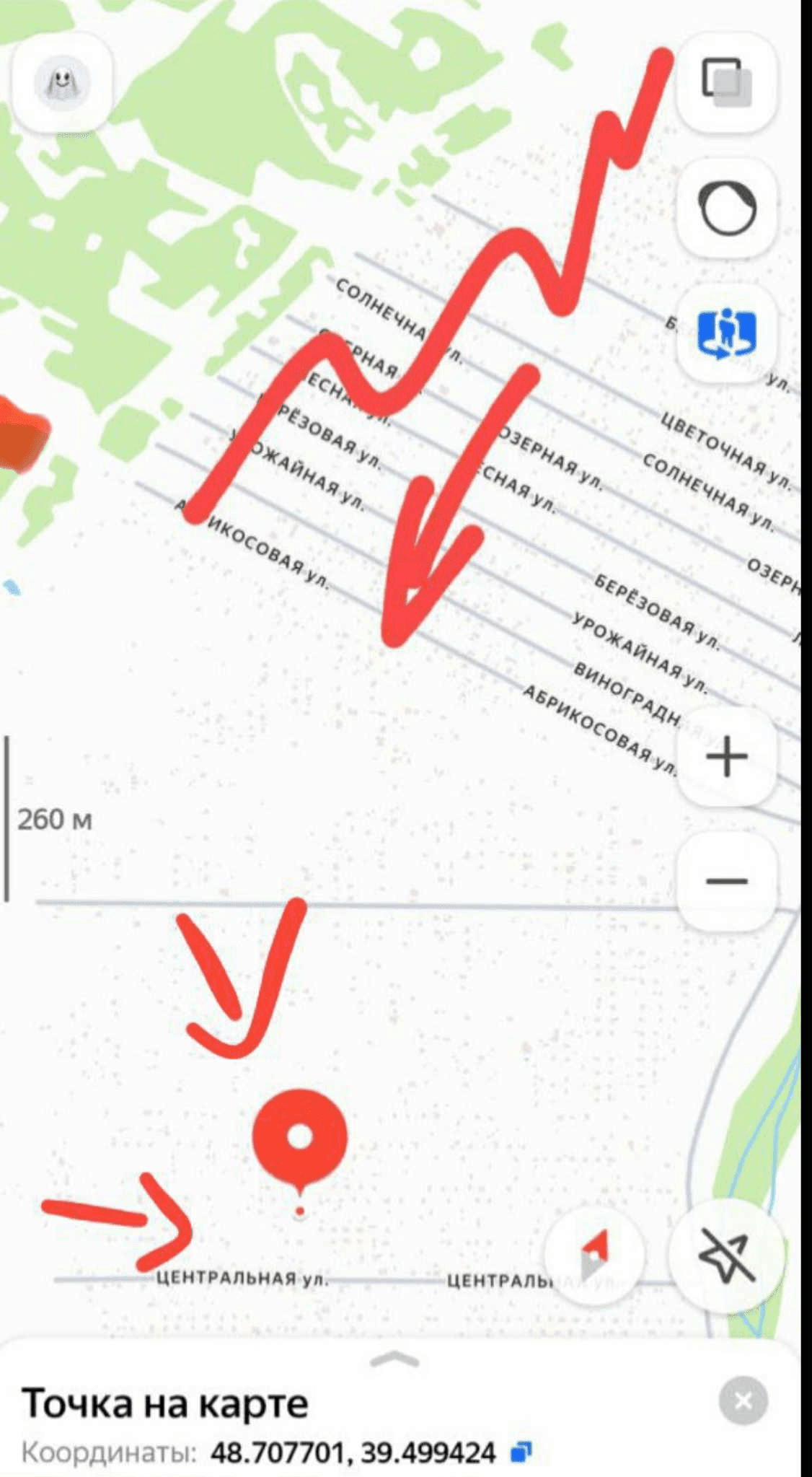Zoom out with the minus button
The width and height of the screenshot is (812, 1477).
pos(727,881)
